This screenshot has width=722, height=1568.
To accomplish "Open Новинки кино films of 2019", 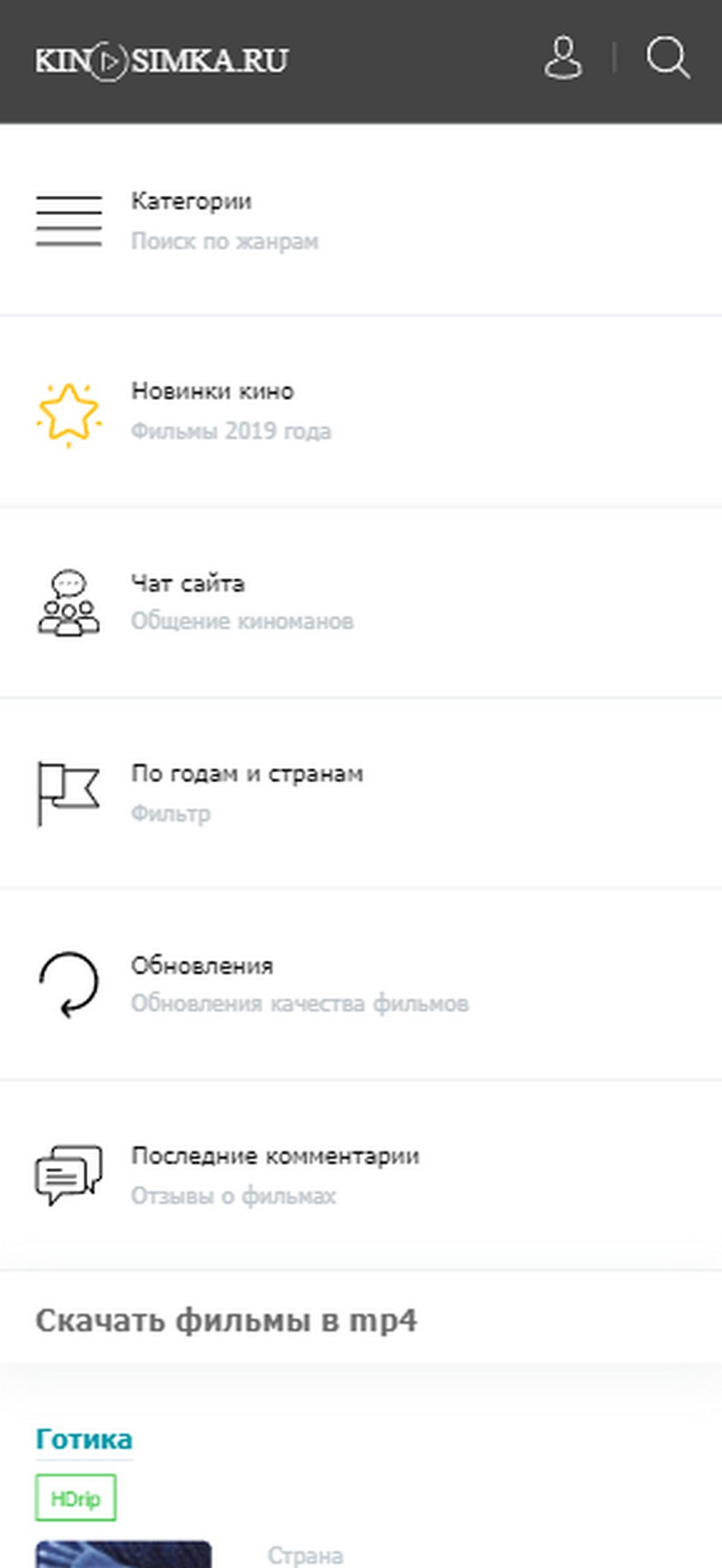I will pyautogui.click(x=361, y=411).
